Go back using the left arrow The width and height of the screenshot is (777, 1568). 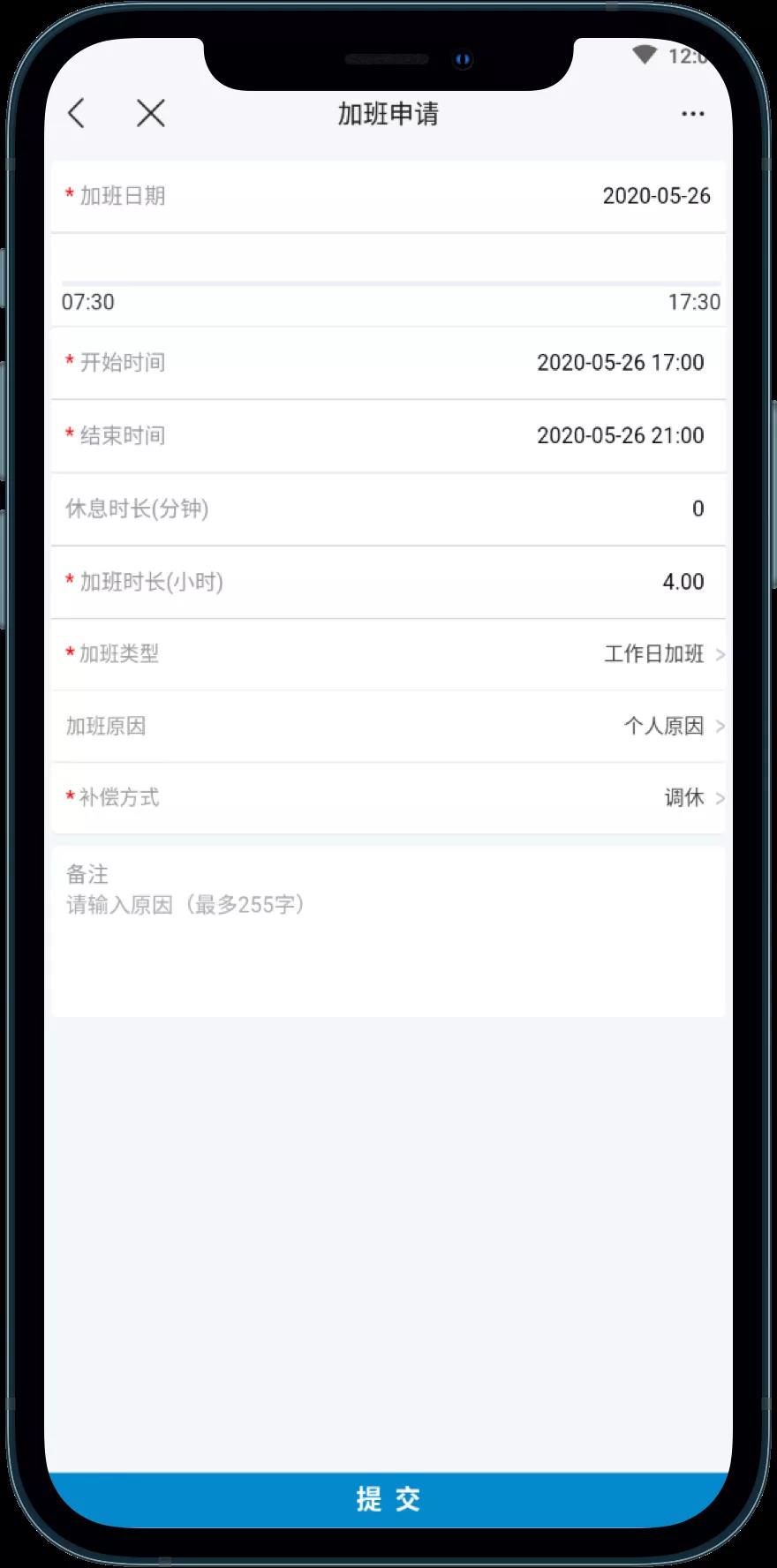tap(77, 113)
